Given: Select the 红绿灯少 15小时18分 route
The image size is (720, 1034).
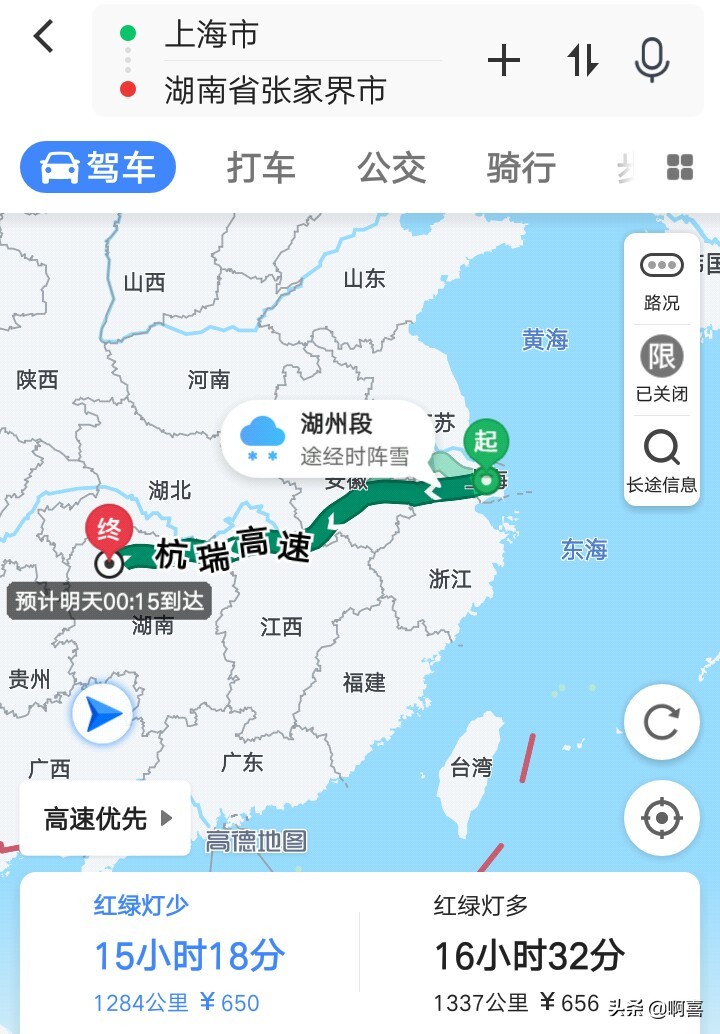Looking at the screenshot, I should (x=189, y=955).
